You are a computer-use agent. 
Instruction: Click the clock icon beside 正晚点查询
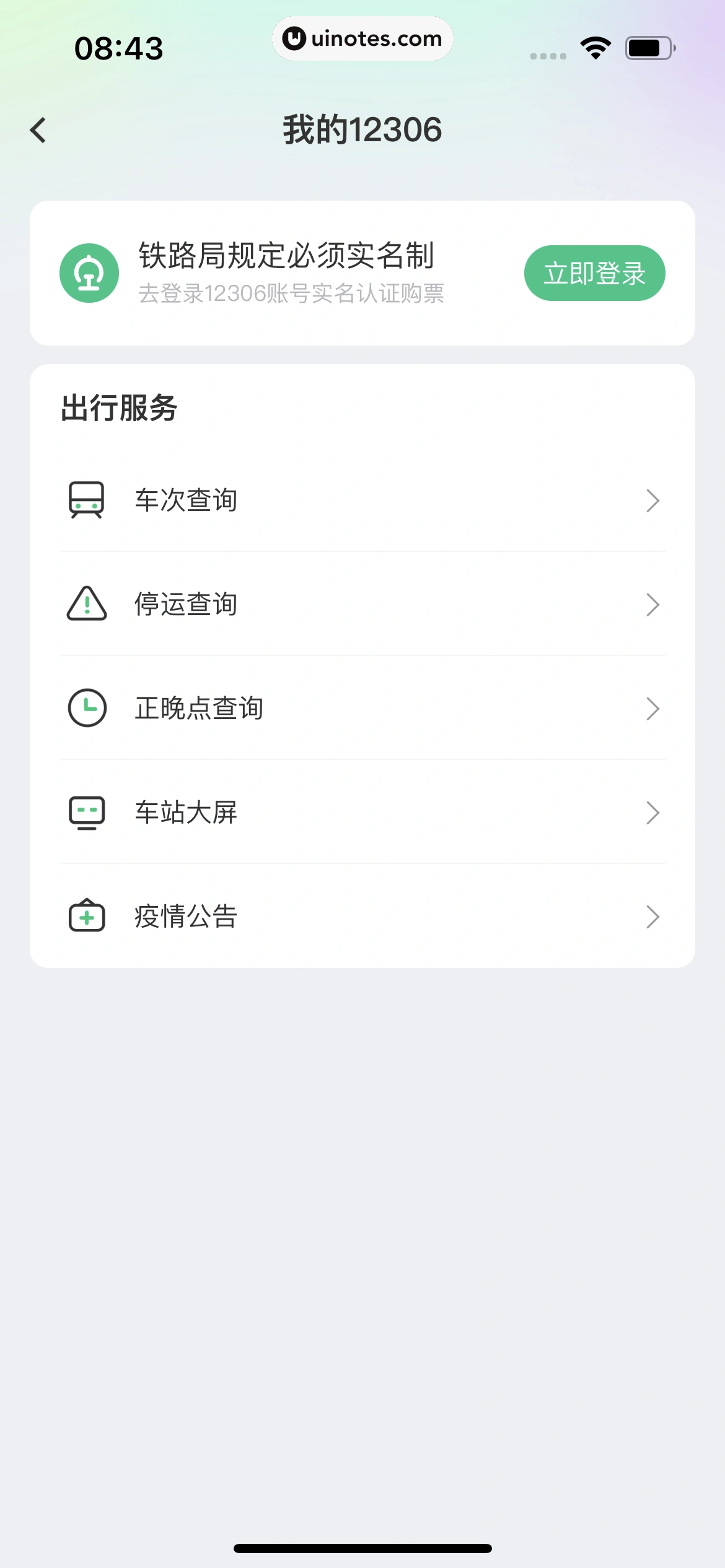click(x=87, y=708)
